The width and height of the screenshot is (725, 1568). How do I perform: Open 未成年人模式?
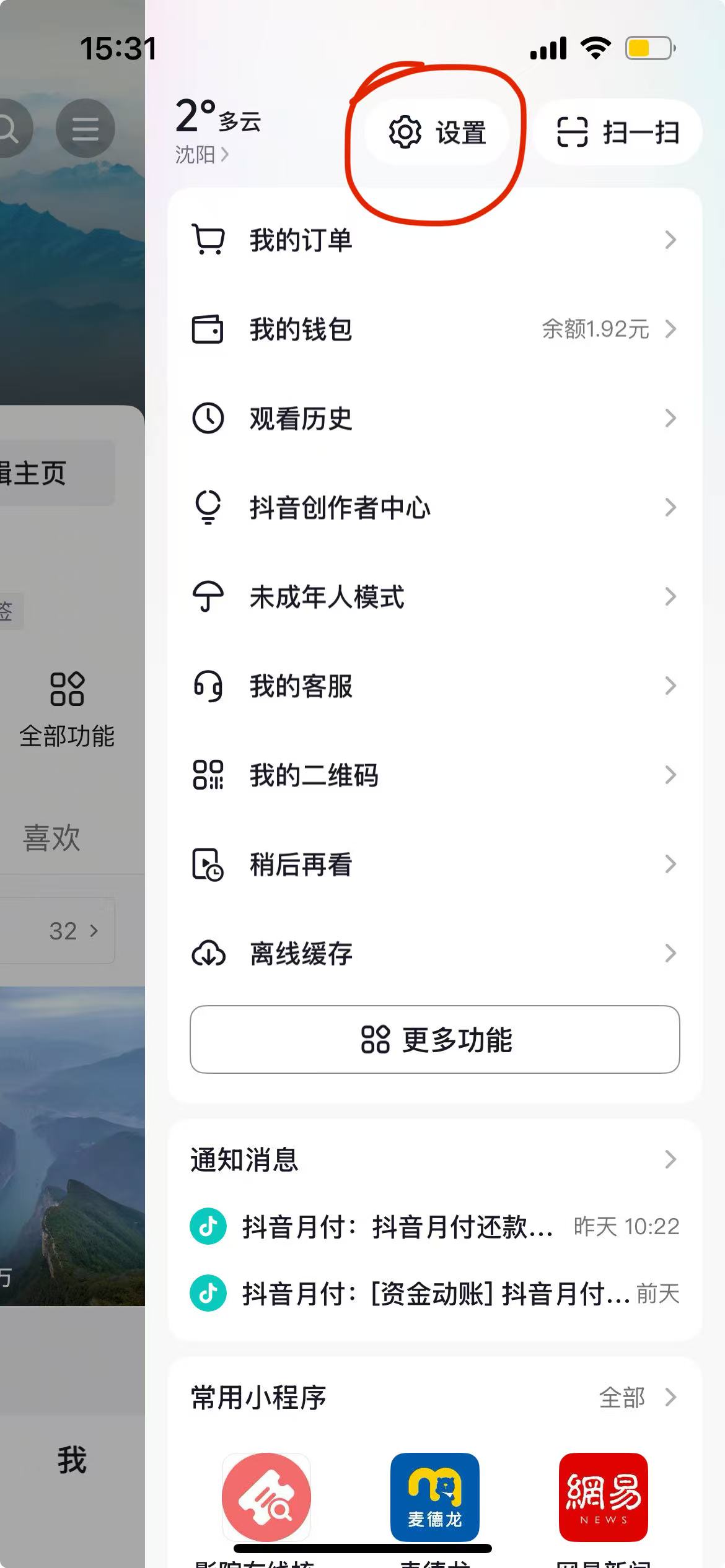434,597
